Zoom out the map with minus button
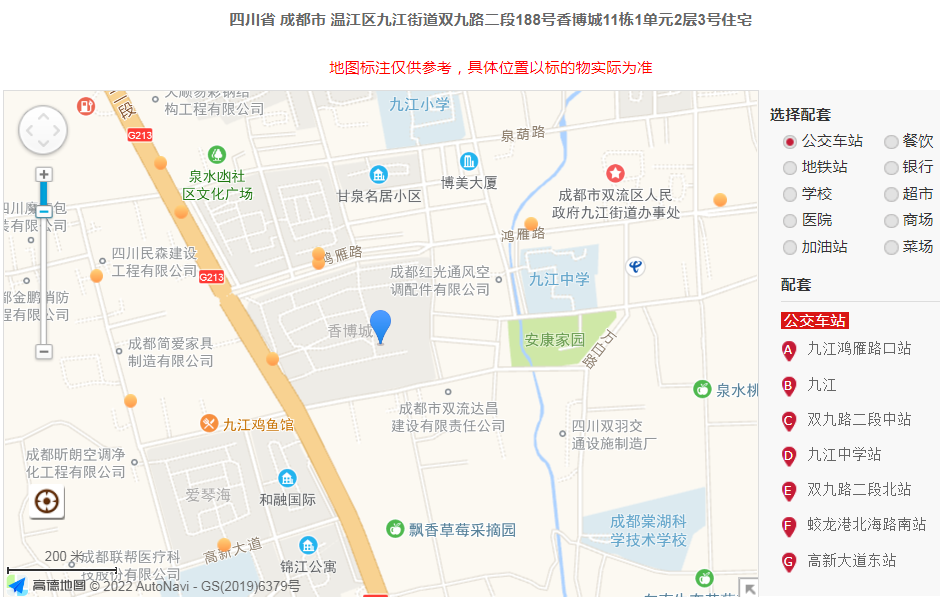 pyautogui.click(x=44, y=351)
